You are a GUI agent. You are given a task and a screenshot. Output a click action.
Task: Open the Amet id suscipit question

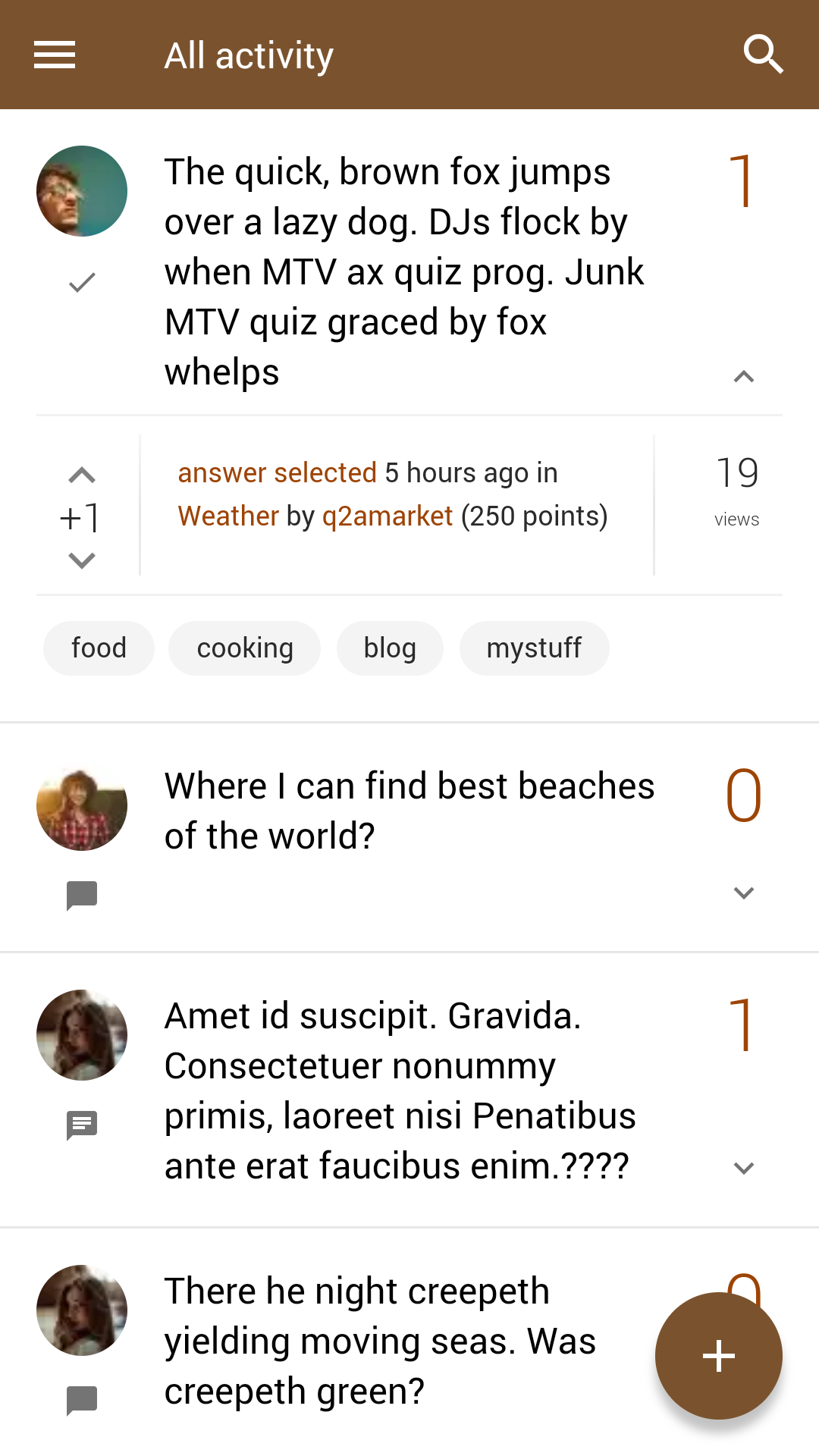click(400, 1090)
